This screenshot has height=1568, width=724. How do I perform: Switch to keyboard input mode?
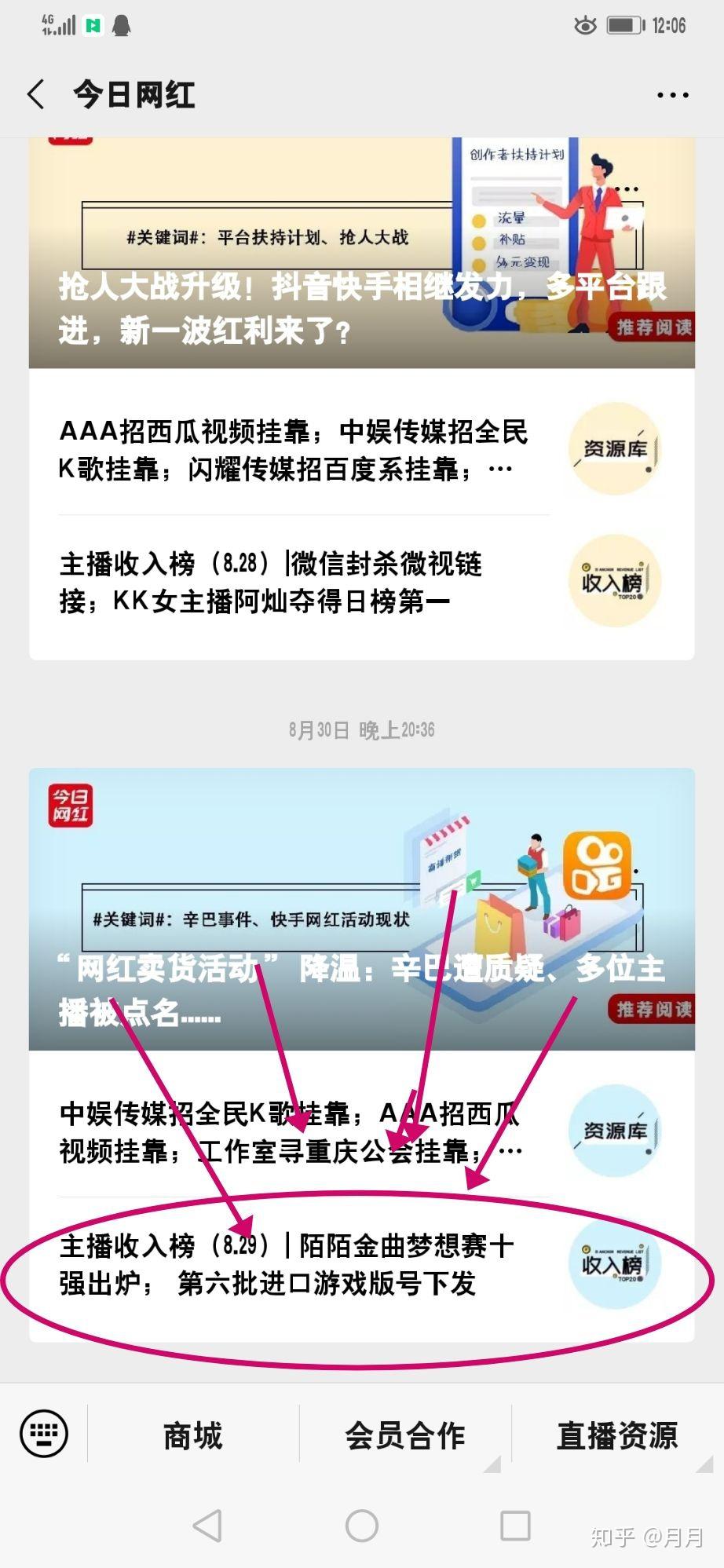tap(44, 1434)
